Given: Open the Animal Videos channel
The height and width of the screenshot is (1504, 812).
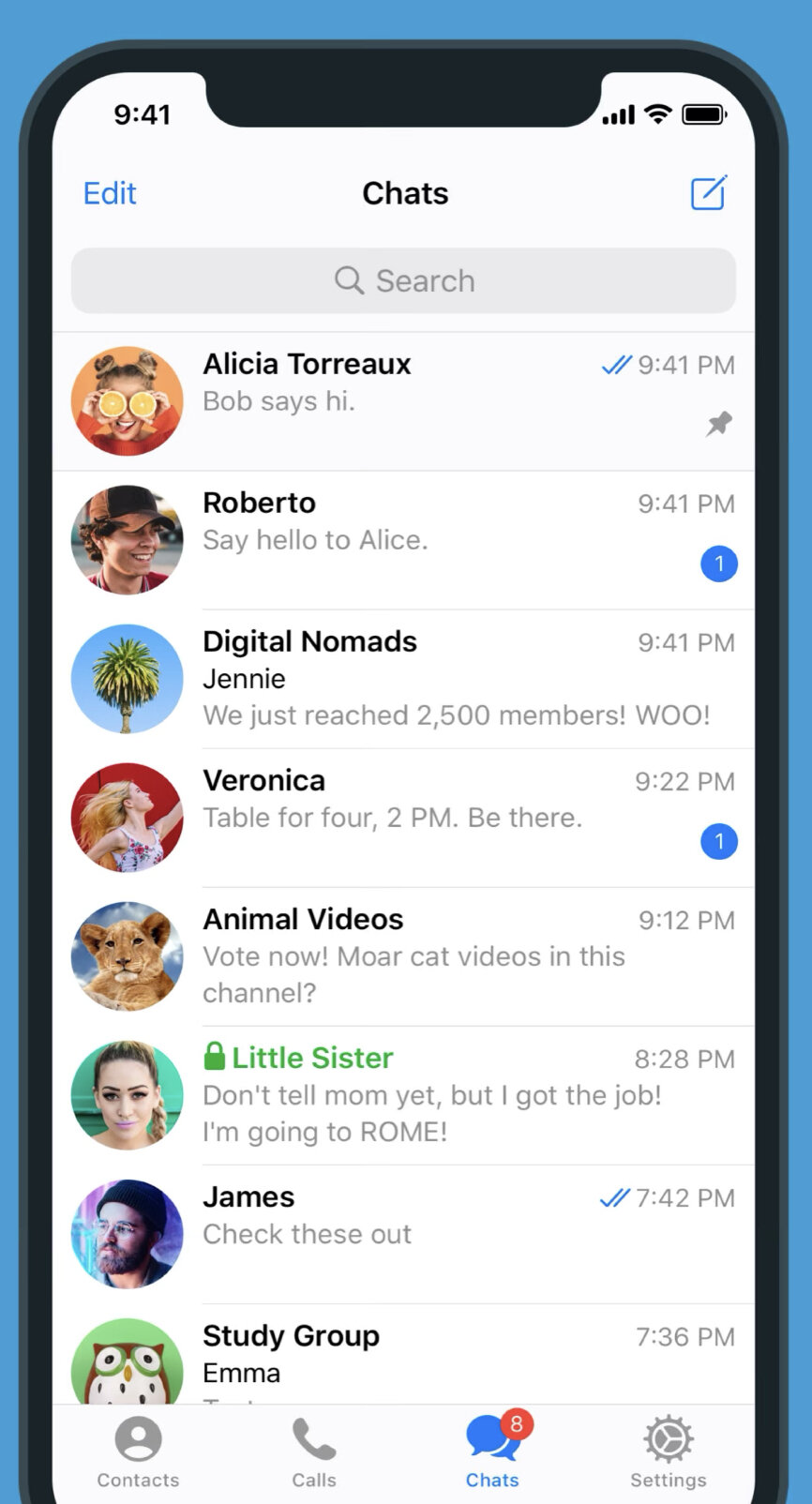Looking at the screenshot, I should (x=403, y=956).
